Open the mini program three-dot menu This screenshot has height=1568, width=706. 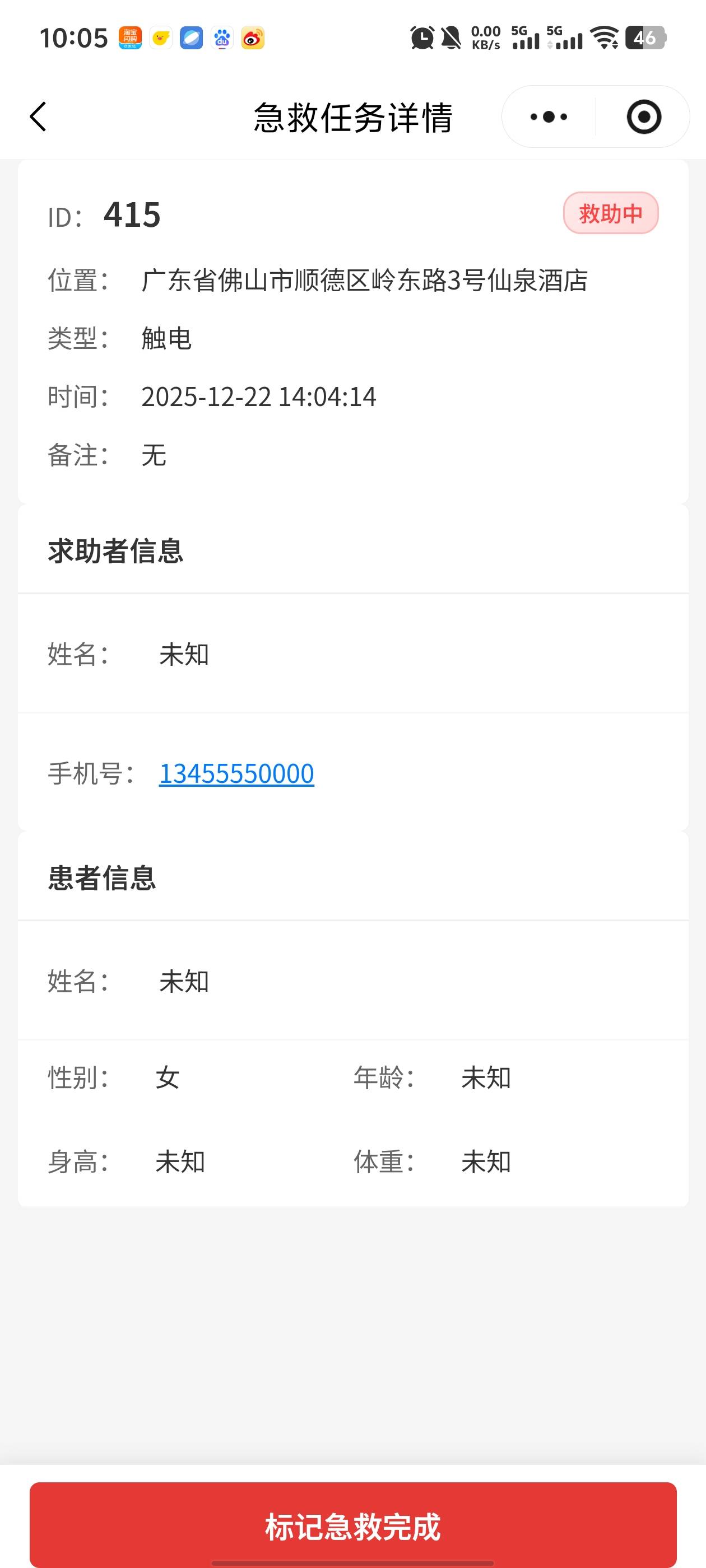coord(548,116)
